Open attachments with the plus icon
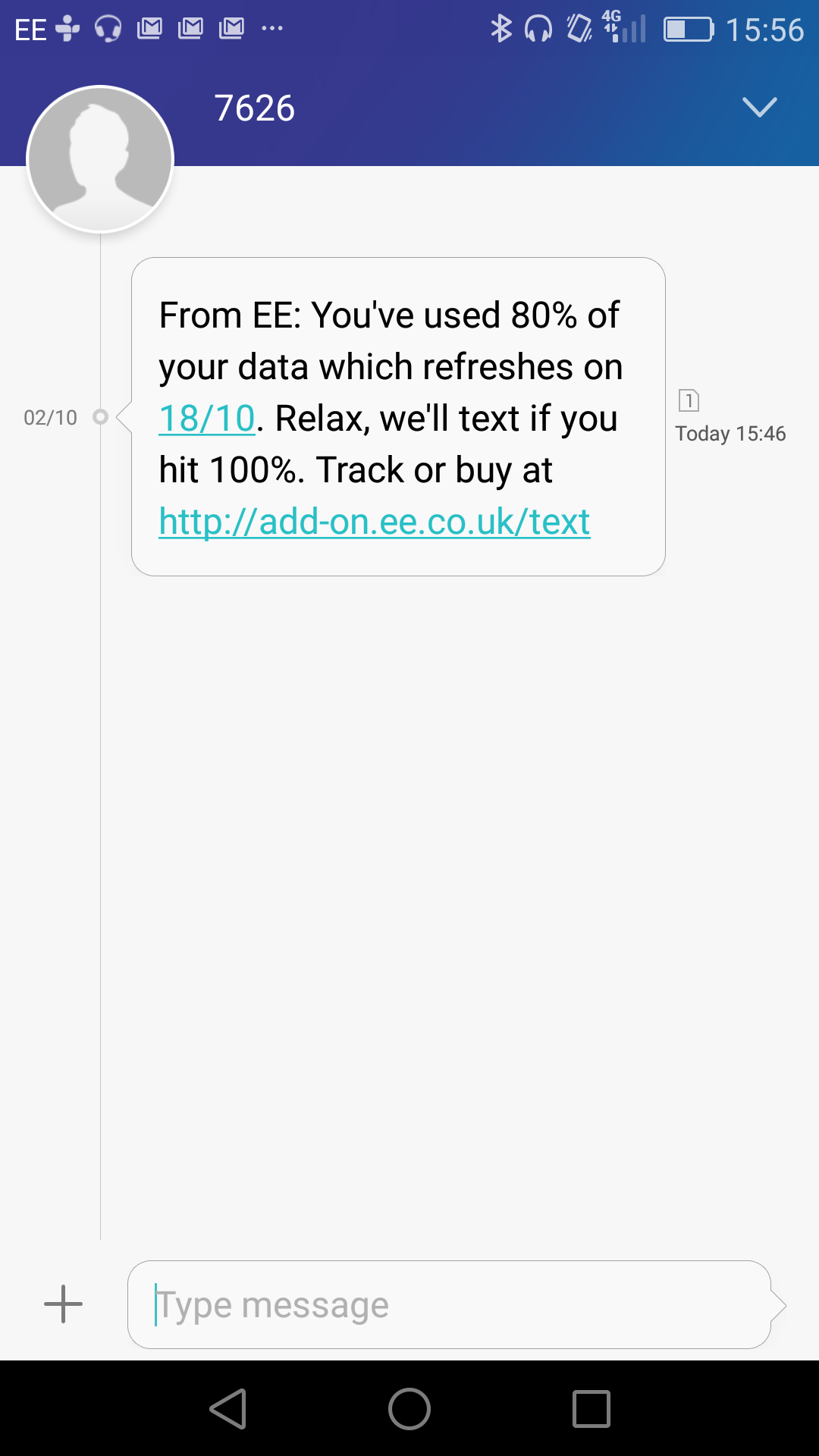The width and height of the screenshot is (819, 1456). click(63, 1304)
